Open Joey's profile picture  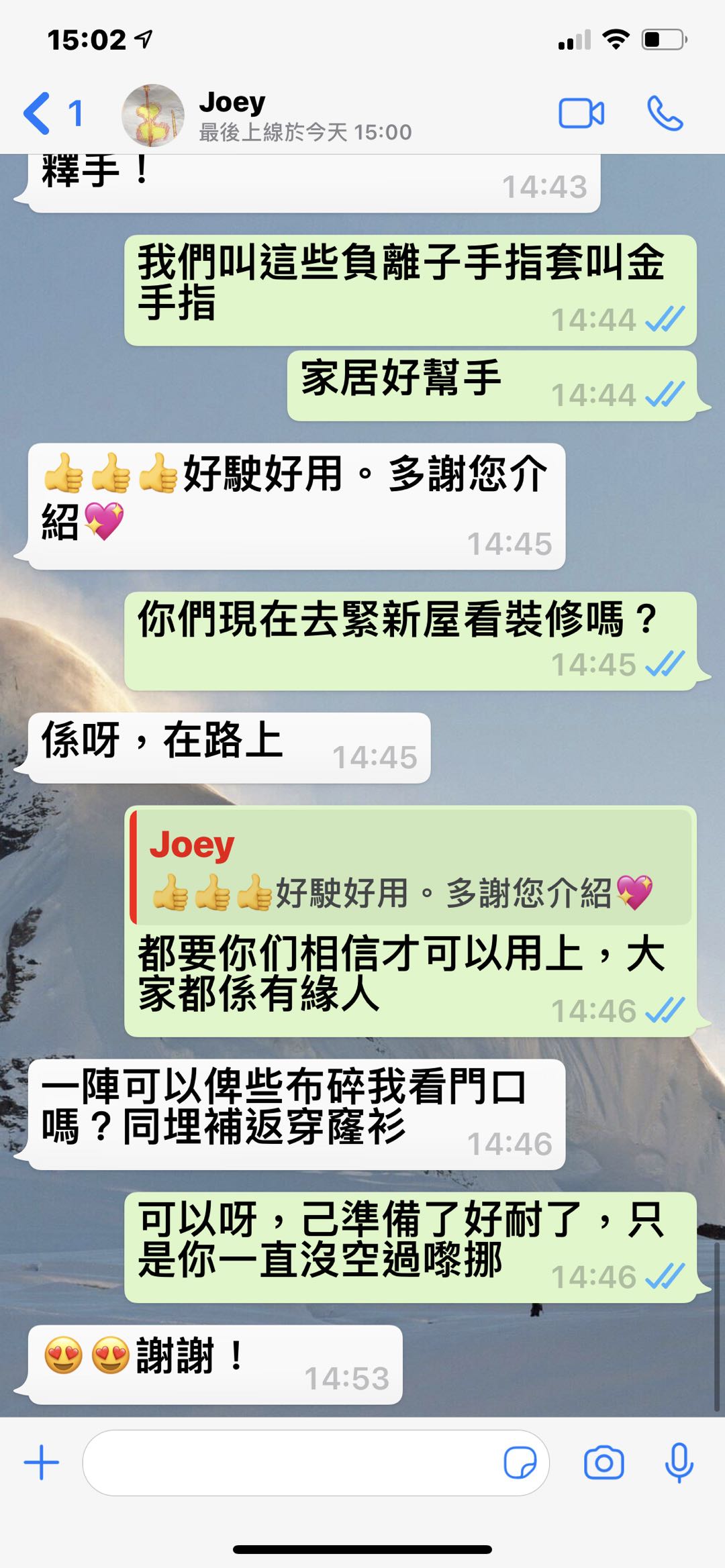153,115
